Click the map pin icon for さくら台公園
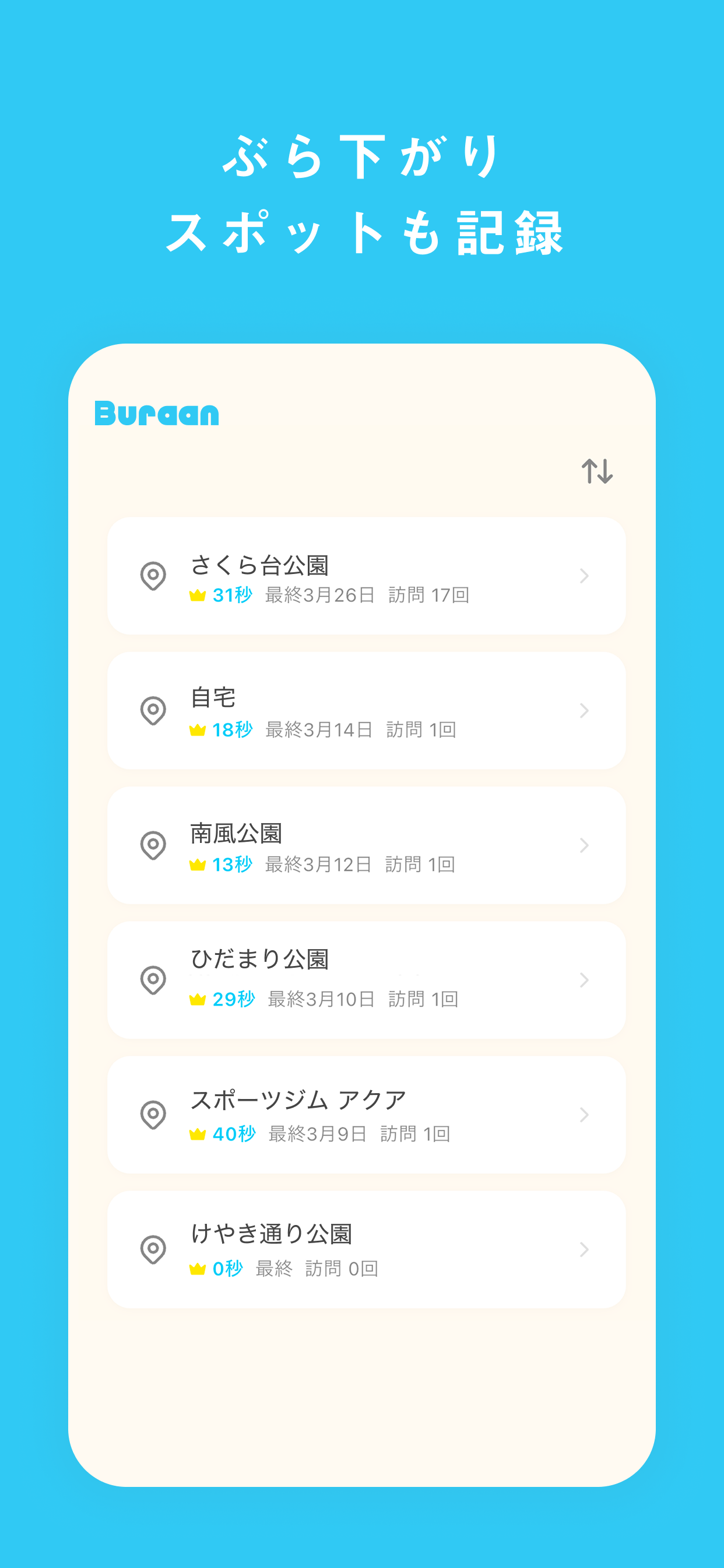 [x=154, y=575]
